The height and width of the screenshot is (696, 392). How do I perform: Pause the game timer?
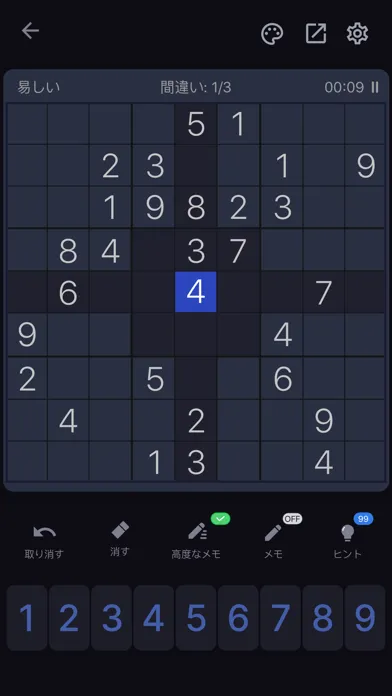point(375,87)
